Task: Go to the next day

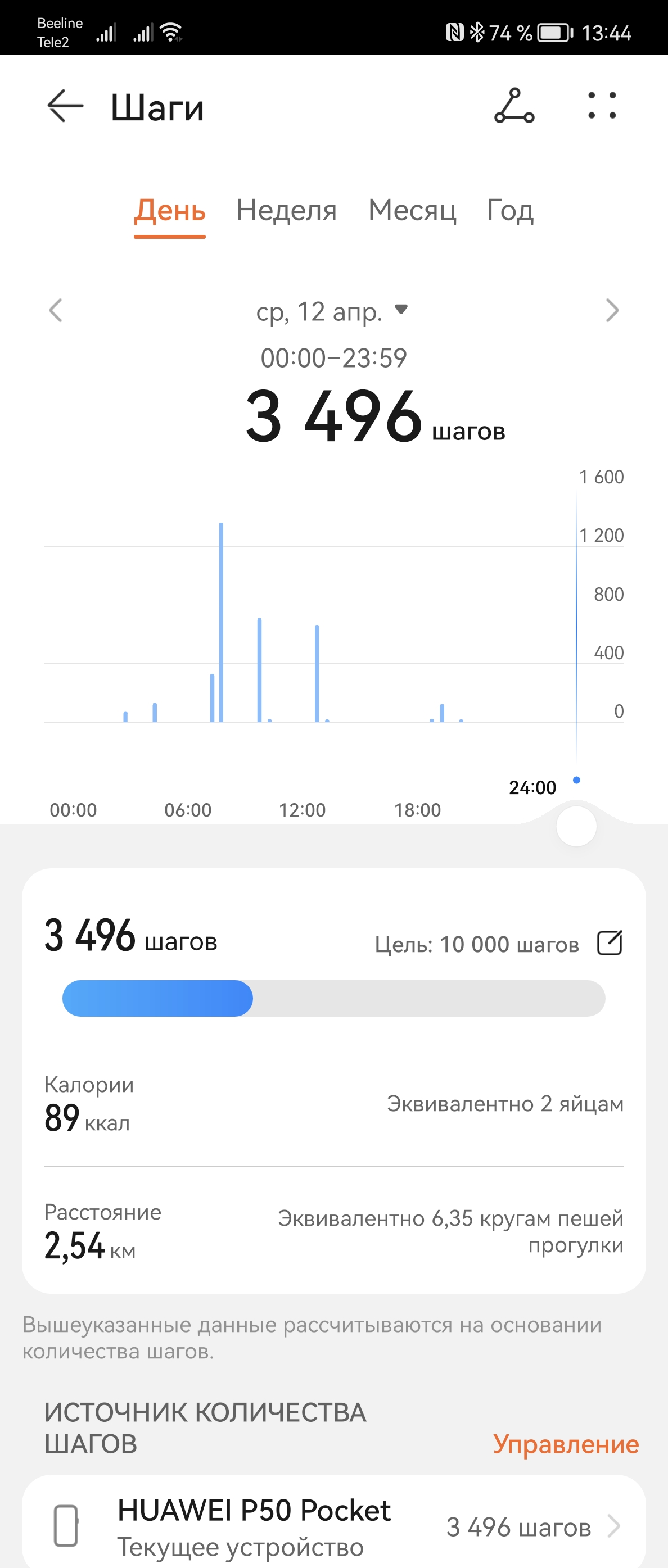Action: tap(611, 310)
